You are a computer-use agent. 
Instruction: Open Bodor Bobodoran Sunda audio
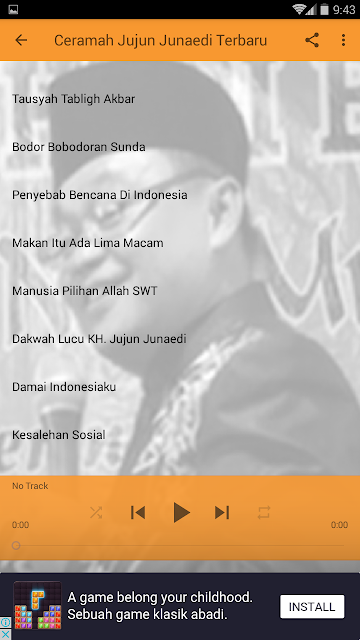tap(180, 147)
